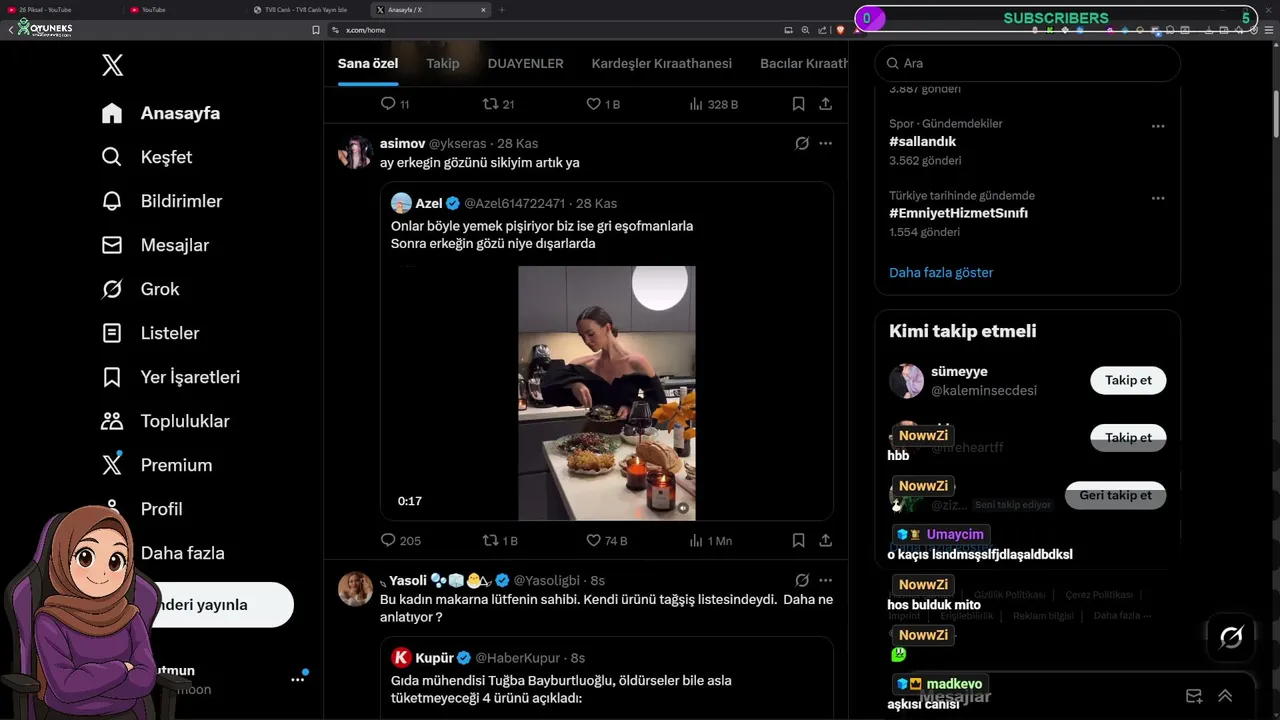Open overflow menu on asimov's post

coord(825,143)
